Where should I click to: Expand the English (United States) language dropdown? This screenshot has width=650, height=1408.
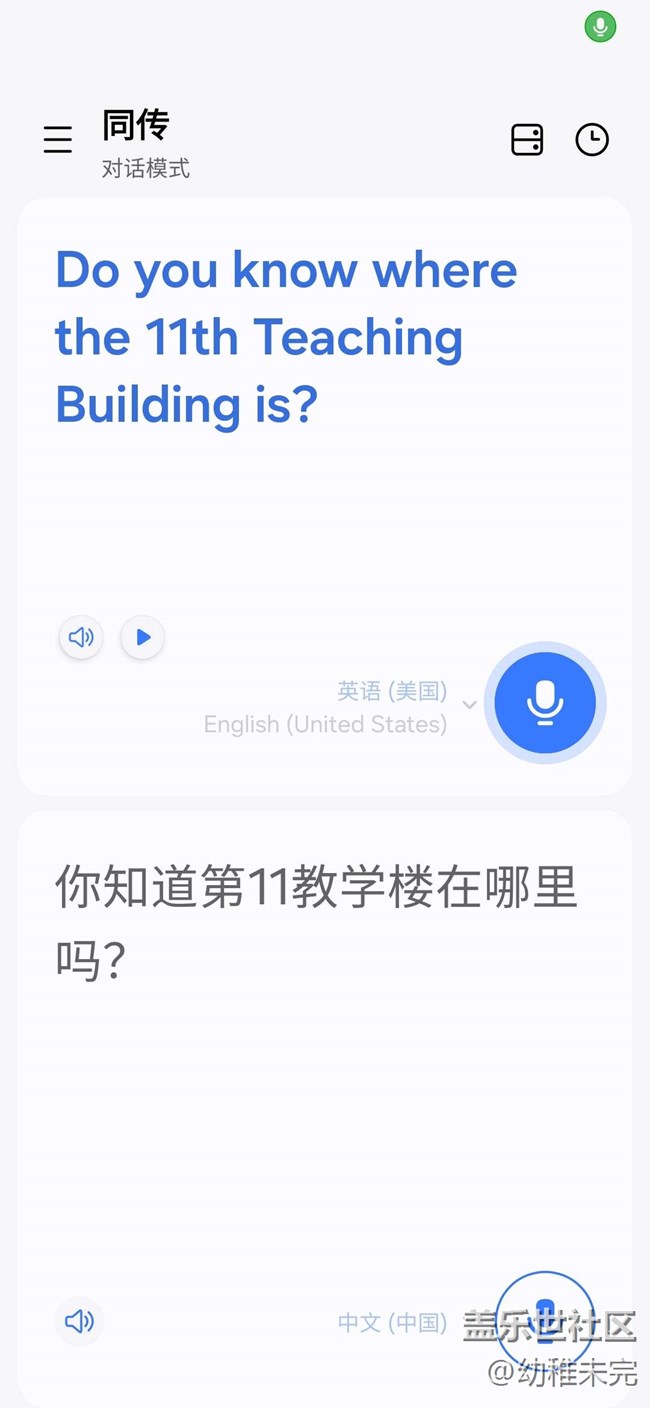point(469,705)
